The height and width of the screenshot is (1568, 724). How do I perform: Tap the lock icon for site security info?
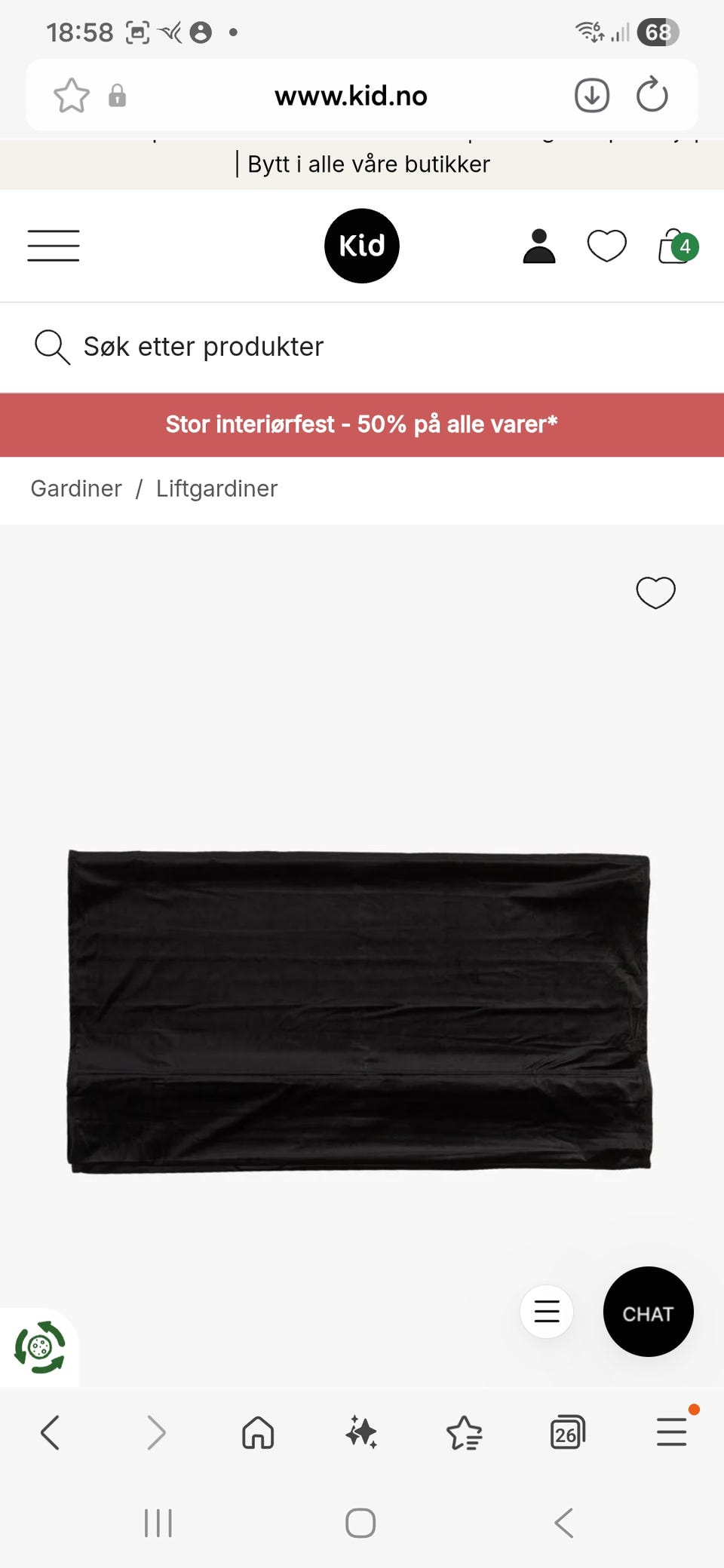(117, 95)
